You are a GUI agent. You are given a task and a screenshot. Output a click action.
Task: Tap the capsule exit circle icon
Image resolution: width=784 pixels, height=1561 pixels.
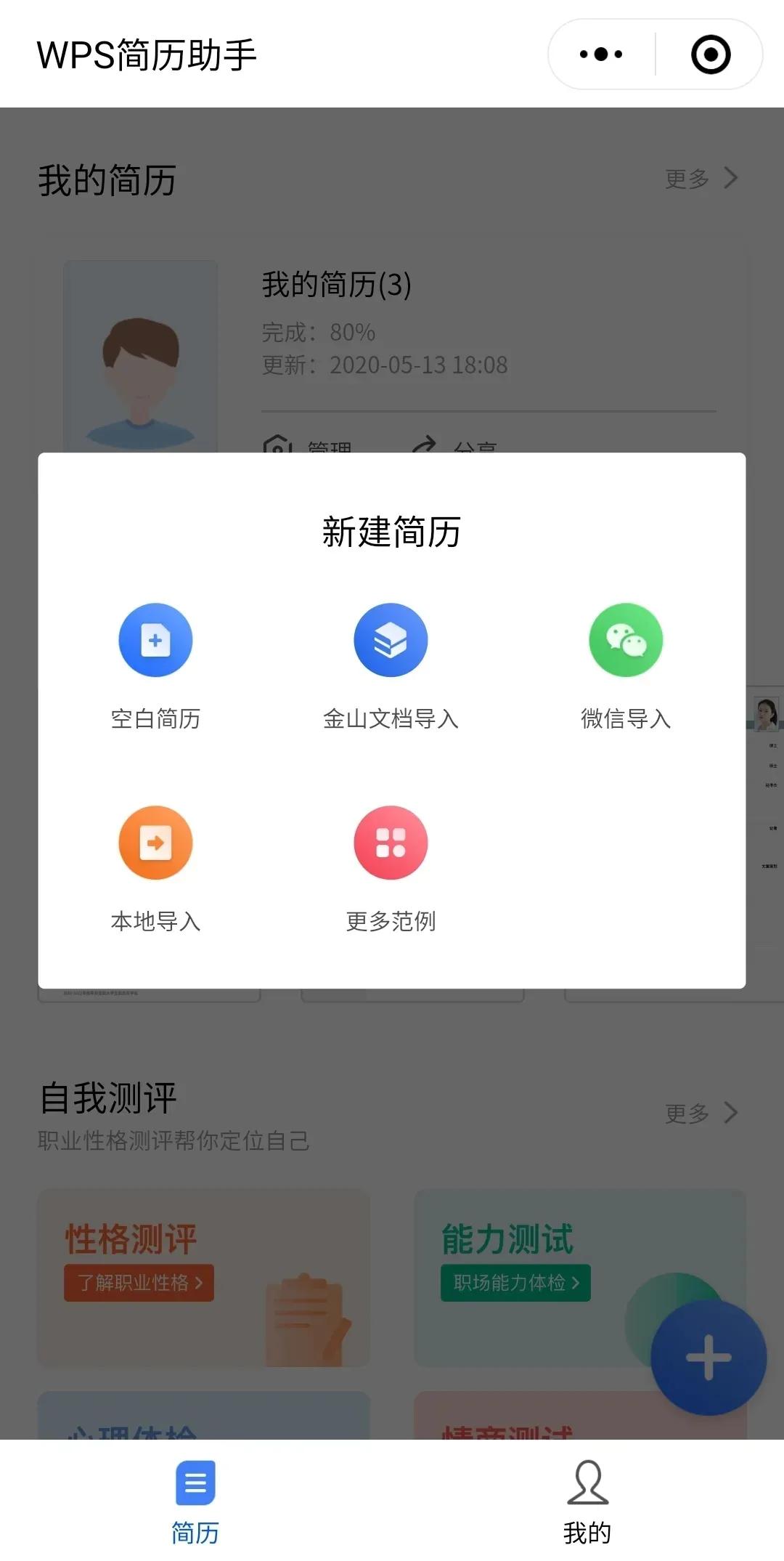(x=709, y=53)
